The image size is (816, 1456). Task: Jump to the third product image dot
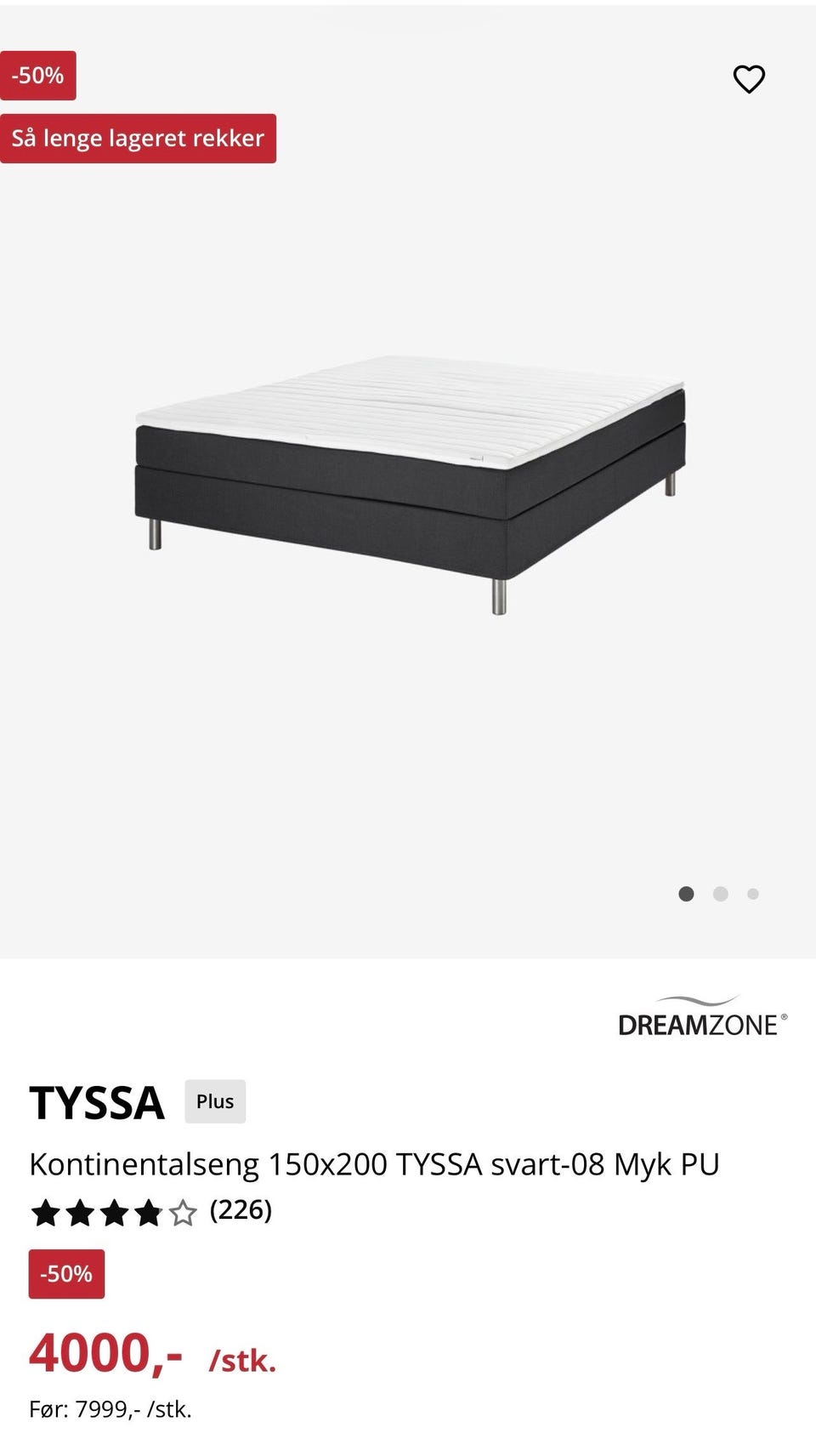click(x=752, y=894)
